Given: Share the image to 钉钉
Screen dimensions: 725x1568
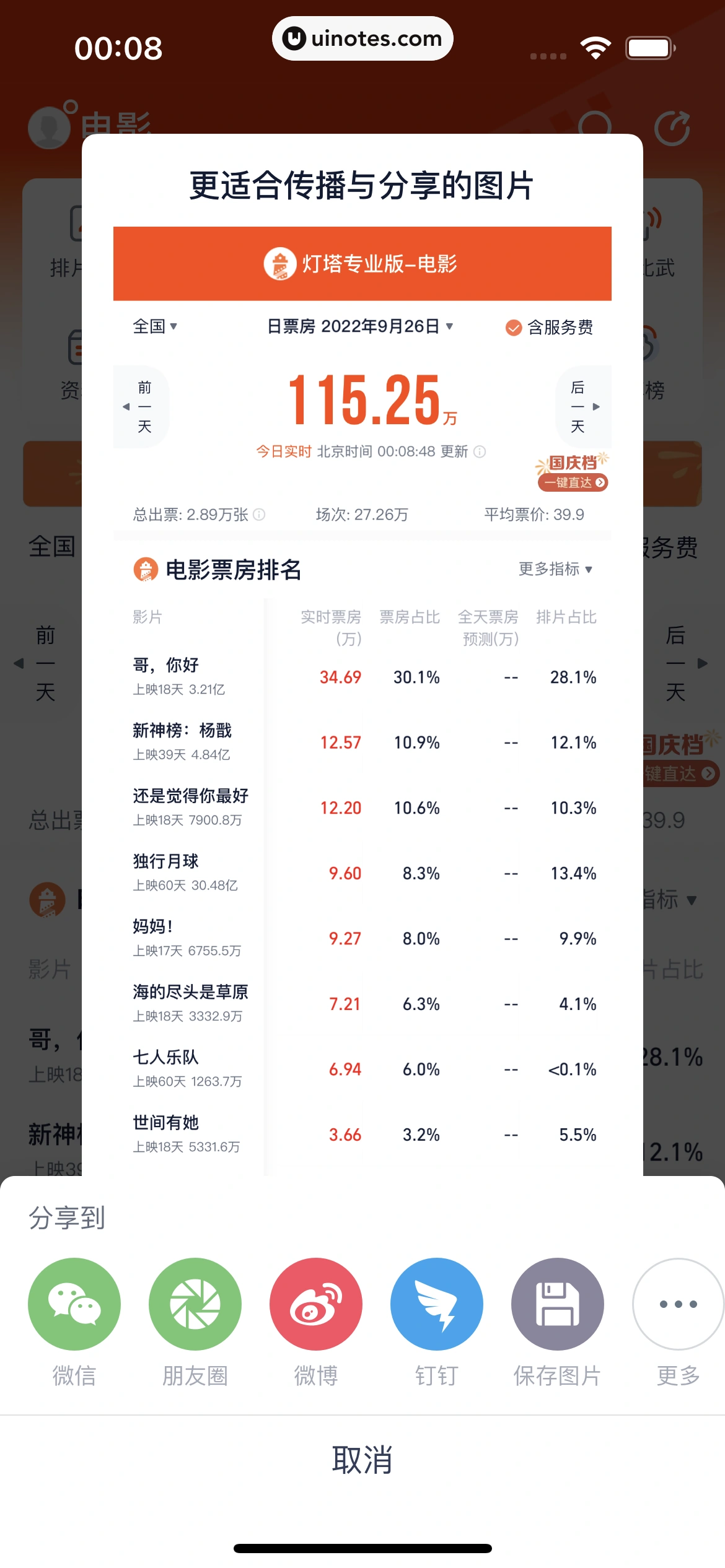Looking at the screenshot, I should 437,1304.
